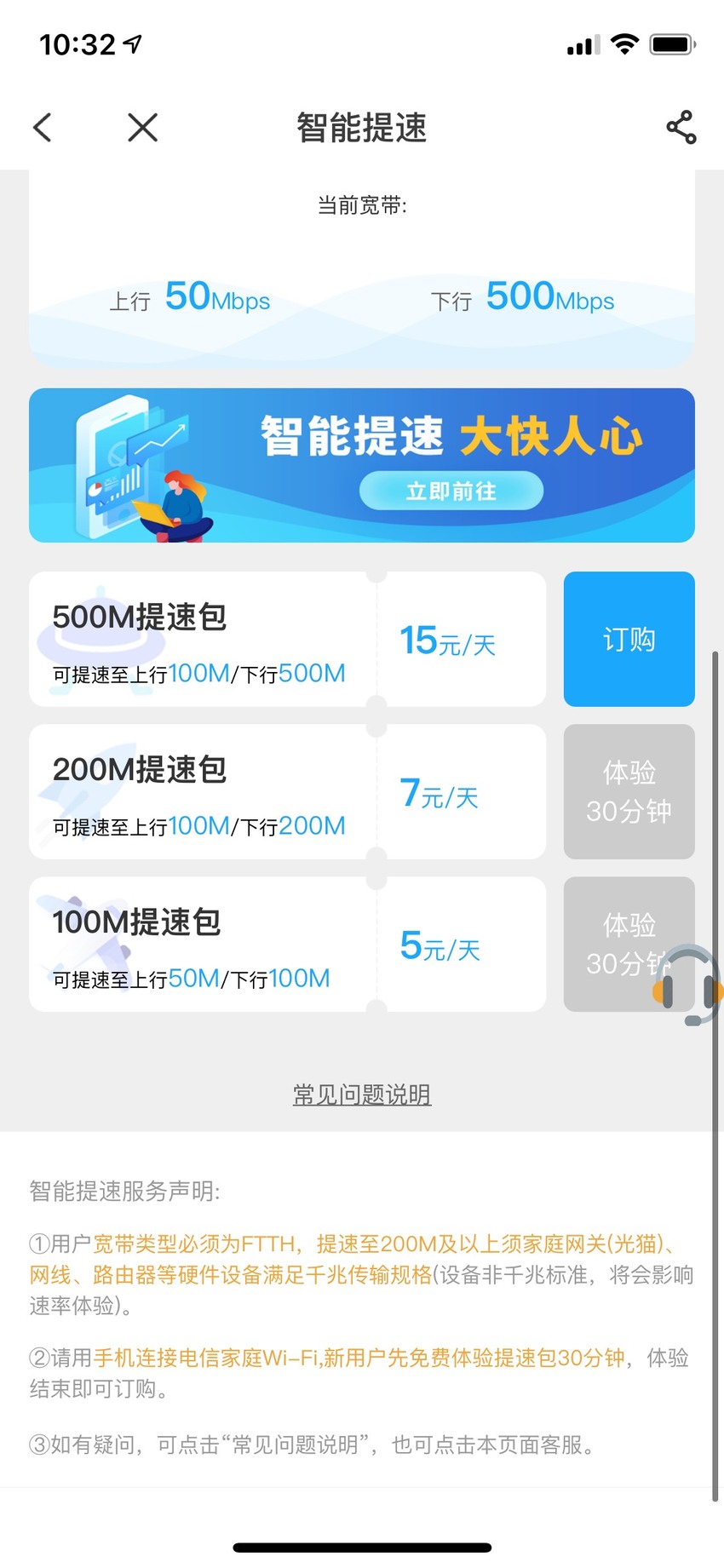Go back using the back arrow
Screen dimensions: 724x1568
click(x=43, y=128)
